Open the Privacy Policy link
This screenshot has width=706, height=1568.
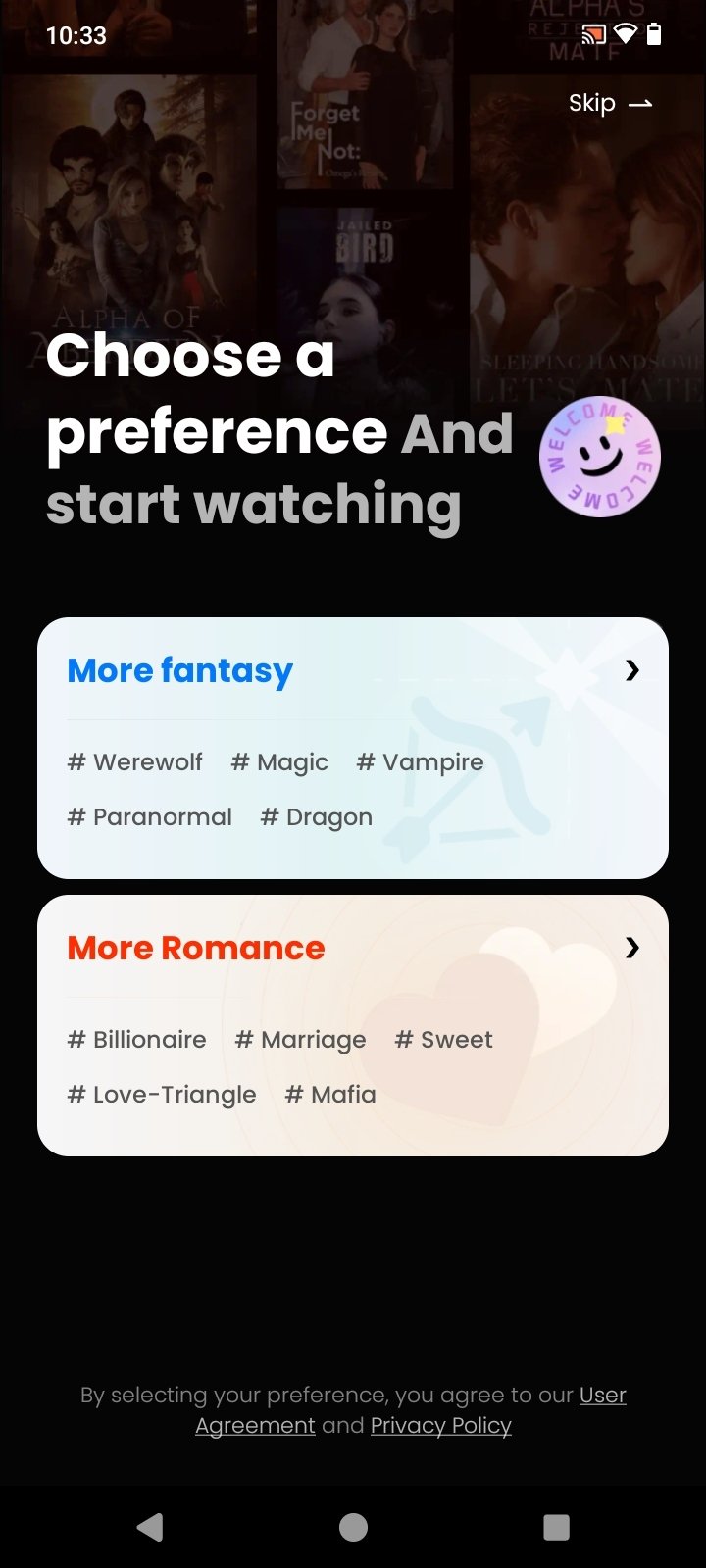coord(440,1425)
